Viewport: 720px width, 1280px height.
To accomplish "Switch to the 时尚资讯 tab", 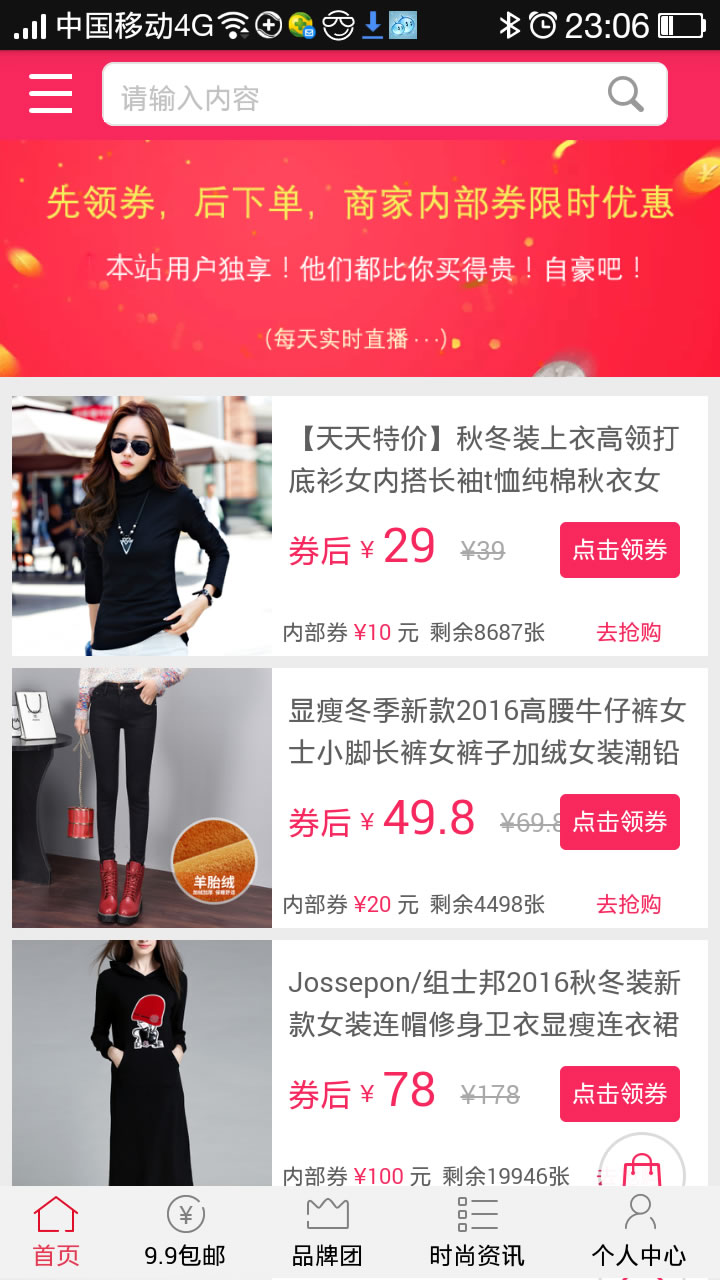I will click(477, 1232).
